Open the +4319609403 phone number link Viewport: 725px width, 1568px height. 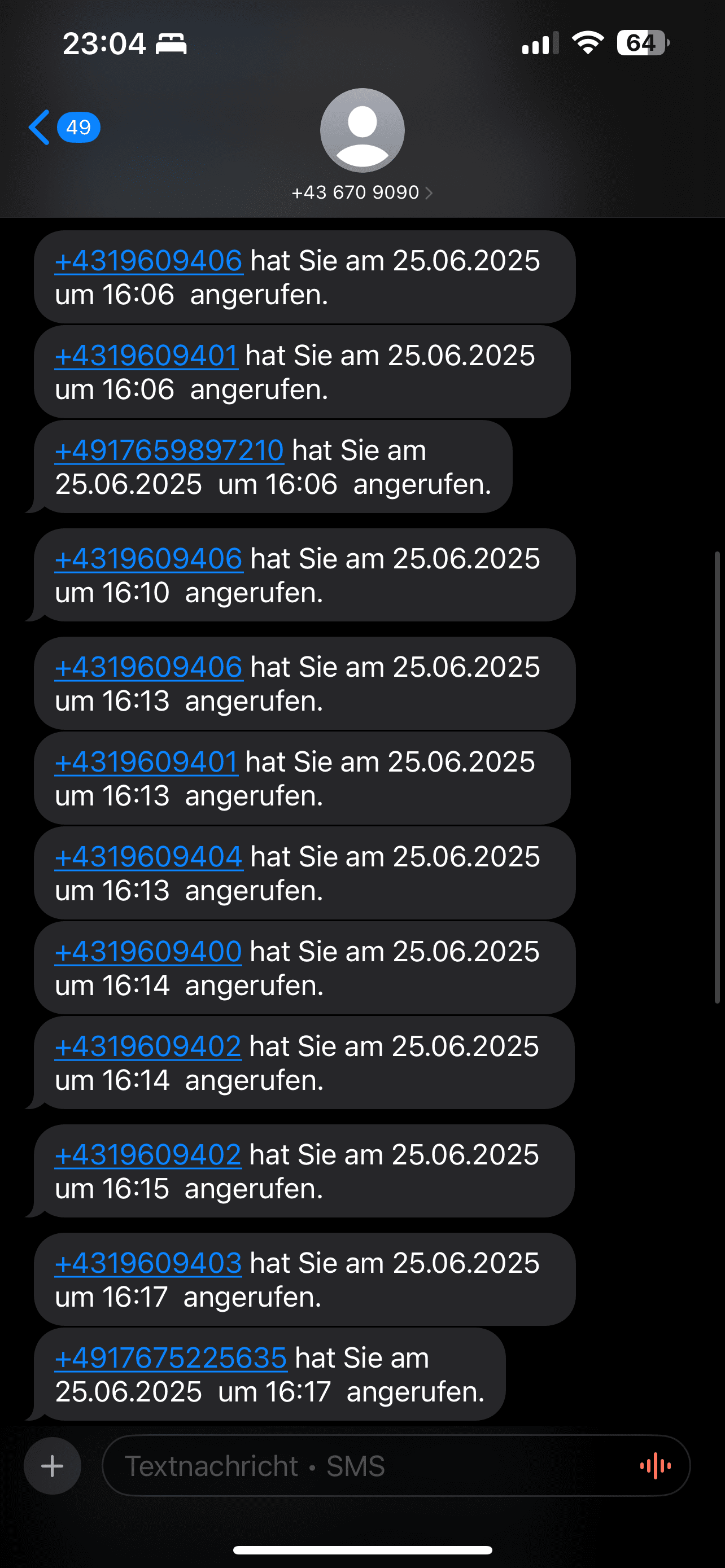pyautogui.click(x=149, y=1263)
